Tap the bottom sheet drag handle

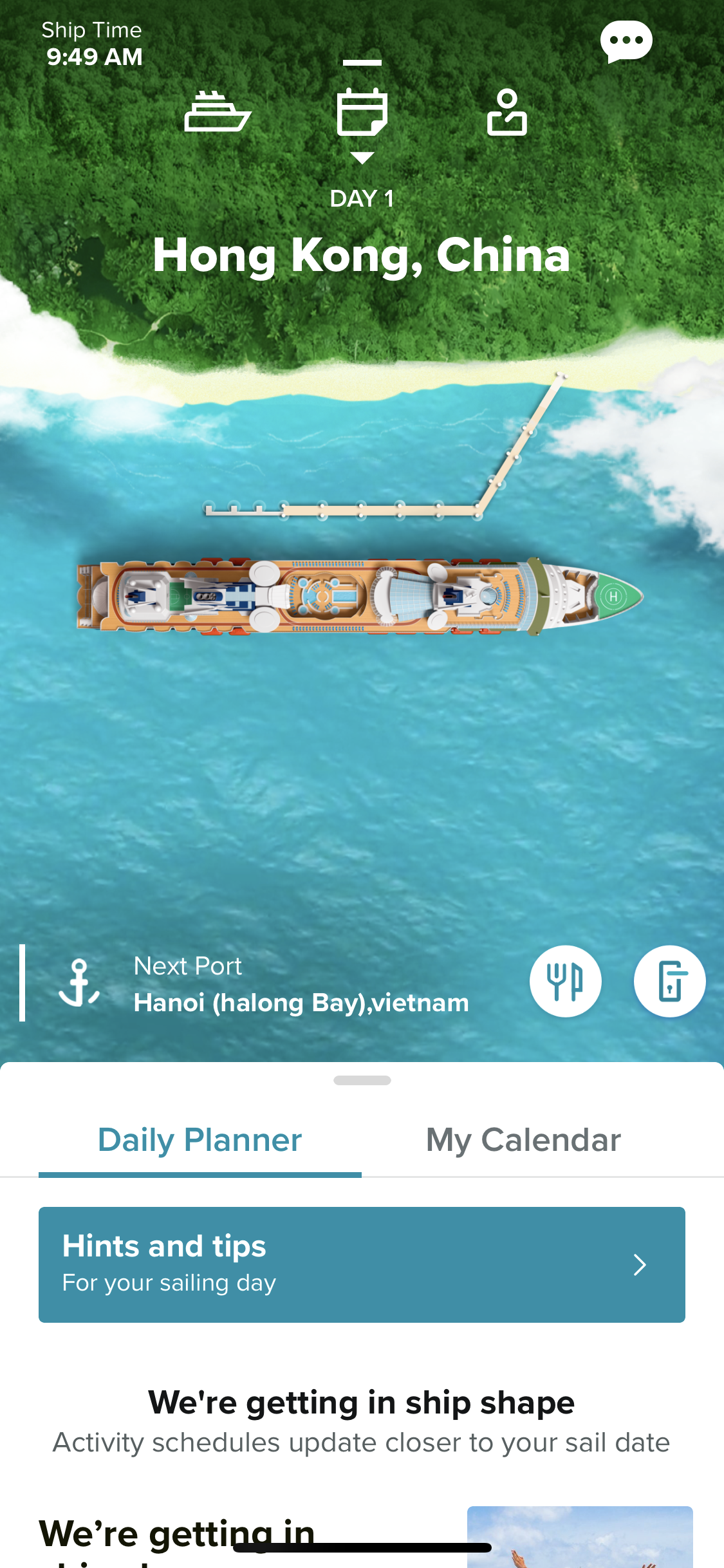[x=362, y=1081]
